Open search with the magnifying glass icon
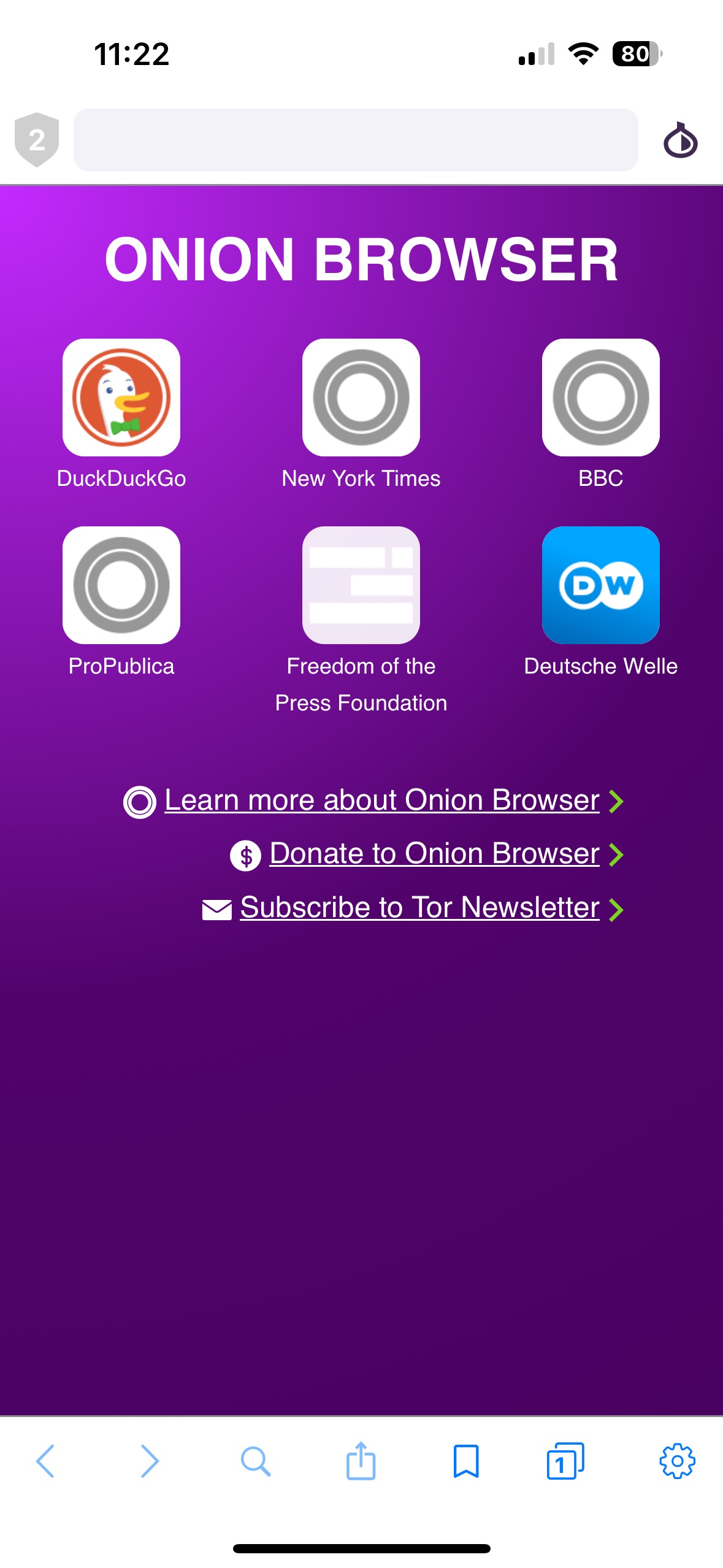This screenshot has width=723, height=1568. (x=256, y=1462)
